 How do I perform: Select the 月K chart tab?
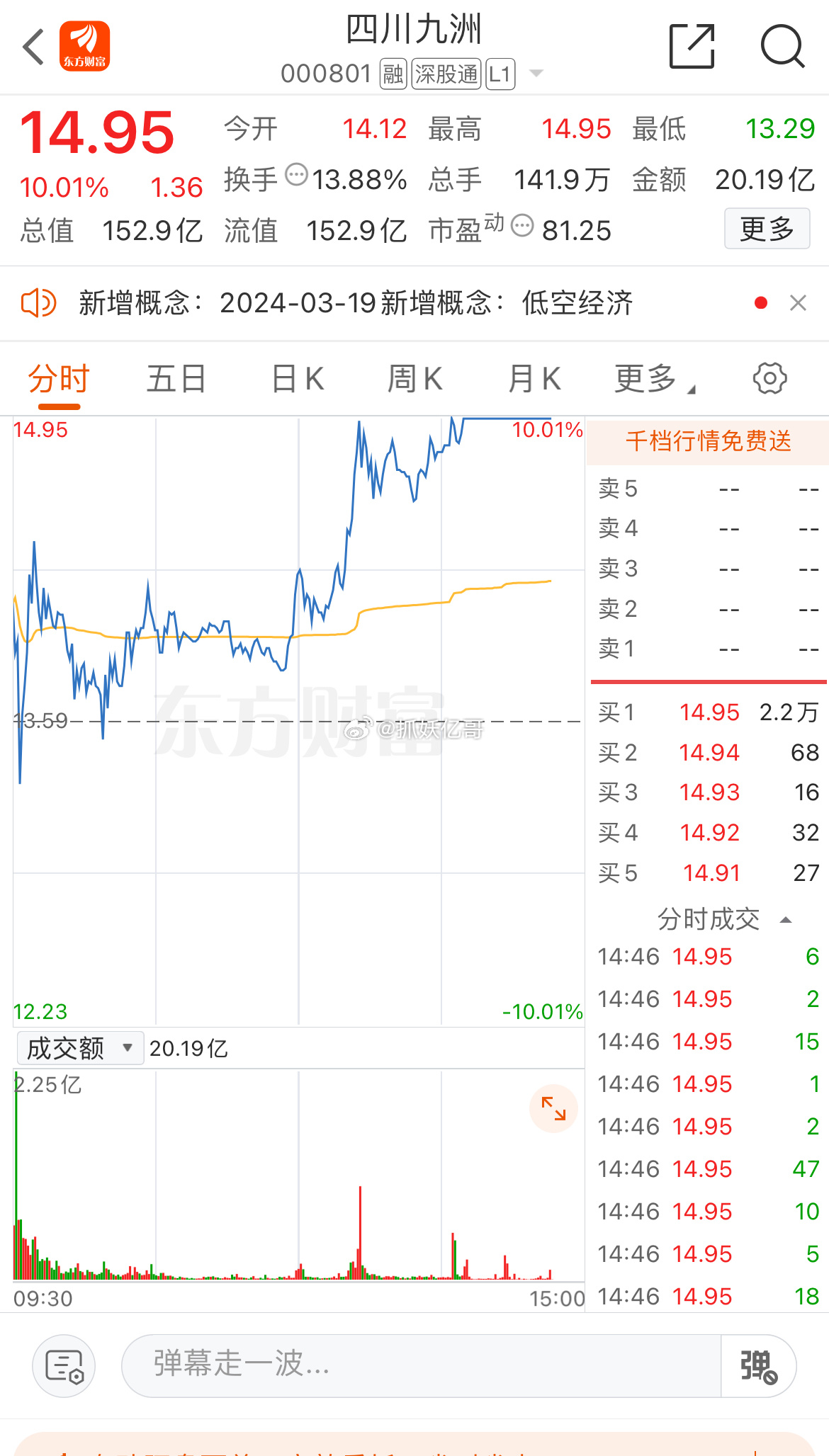pos(534,379)
